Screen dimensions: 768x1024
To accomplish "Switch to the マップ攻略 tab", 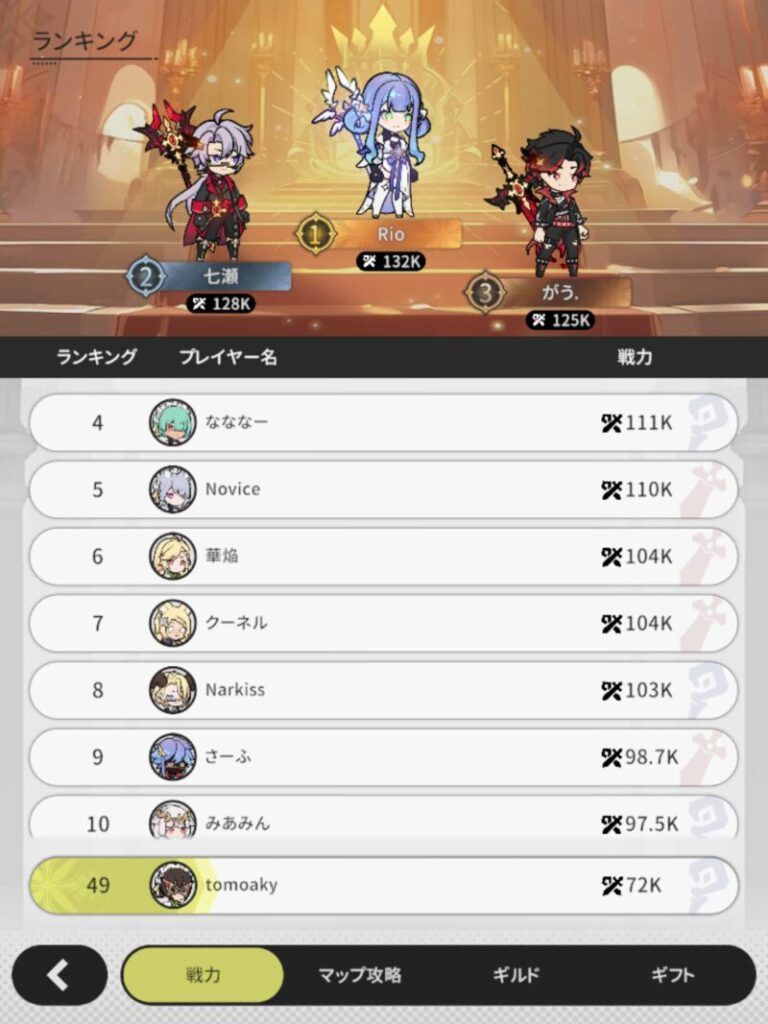I will pyautogui.click(x=360, y=975).
